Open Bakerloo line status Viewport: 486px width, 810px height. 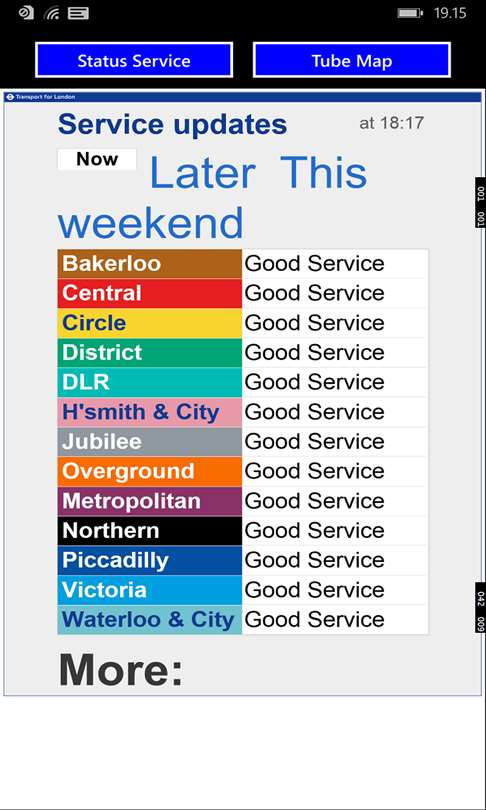[243, 264]
